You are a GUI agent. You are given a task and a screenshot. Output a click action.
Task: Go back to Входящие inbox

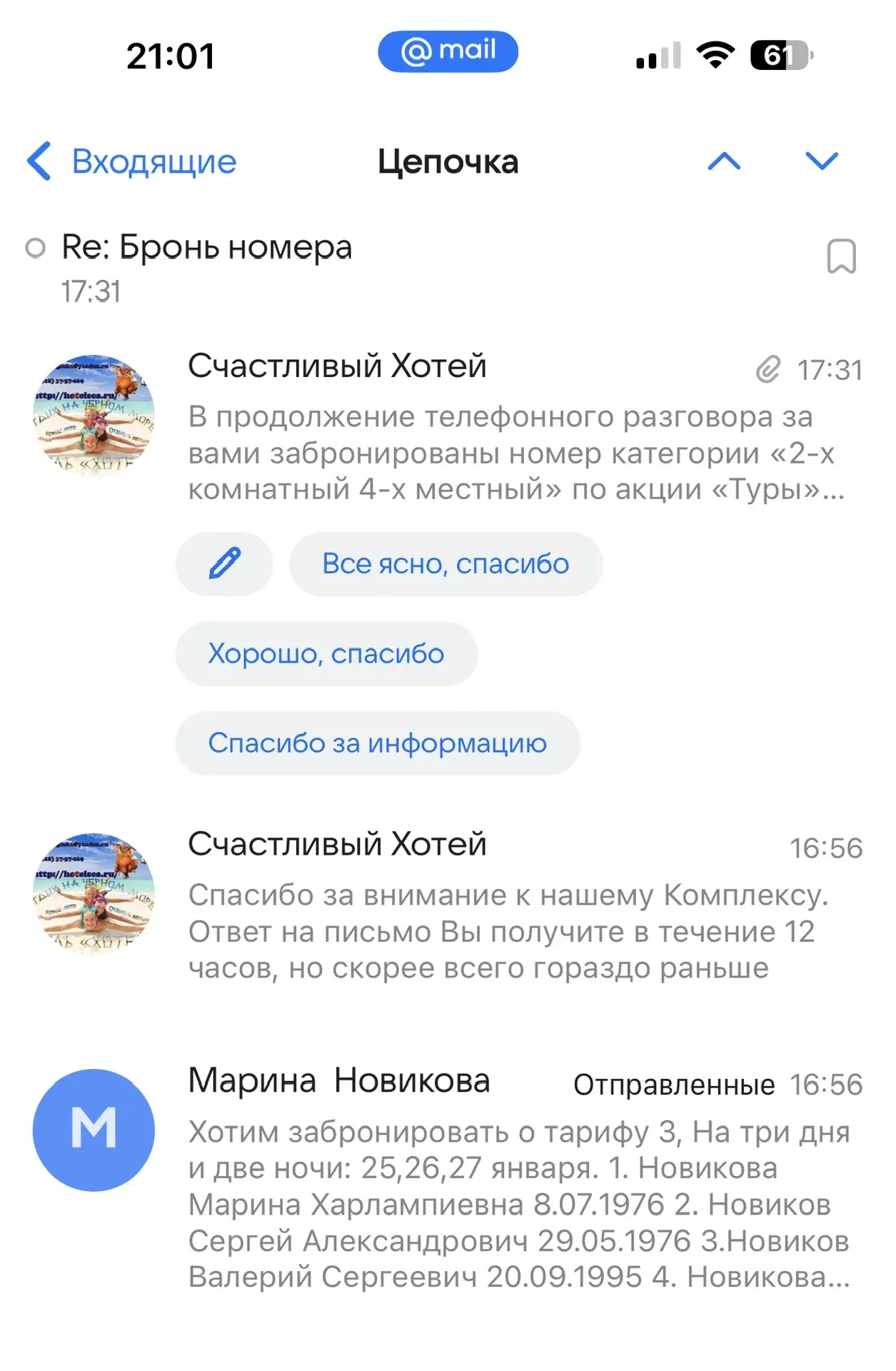(132, 161)
